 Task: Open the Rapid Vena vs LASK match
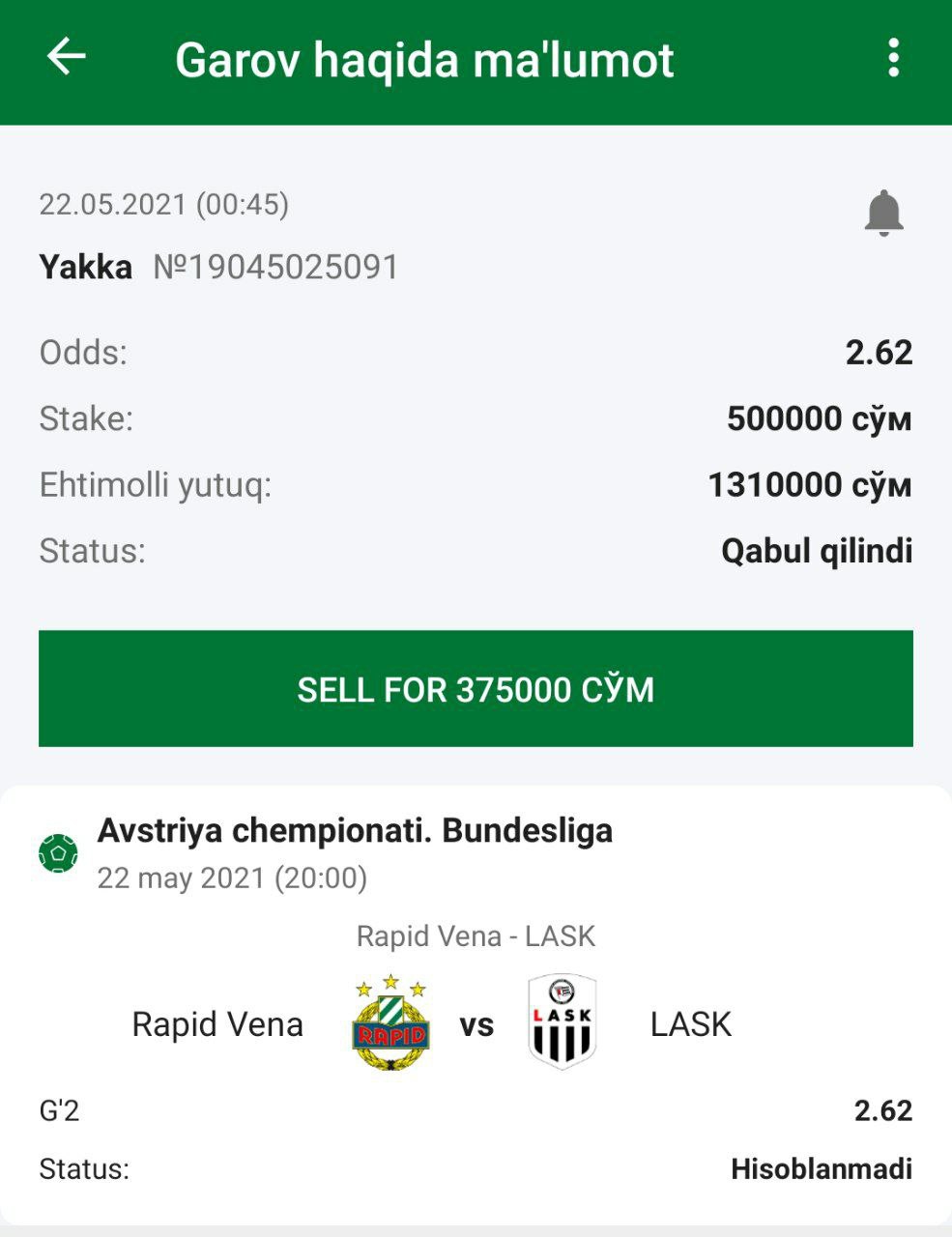click(x=476, y=1022)
